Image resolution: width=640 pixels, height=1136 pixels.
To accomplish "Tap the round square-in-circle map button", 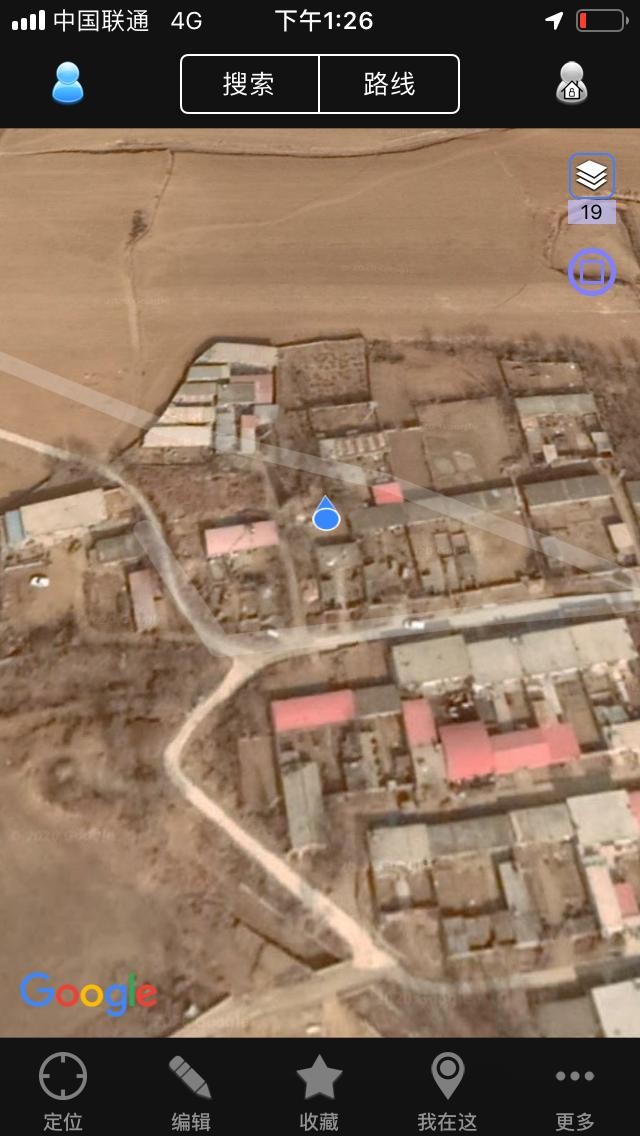I will (x=592, y=271).
